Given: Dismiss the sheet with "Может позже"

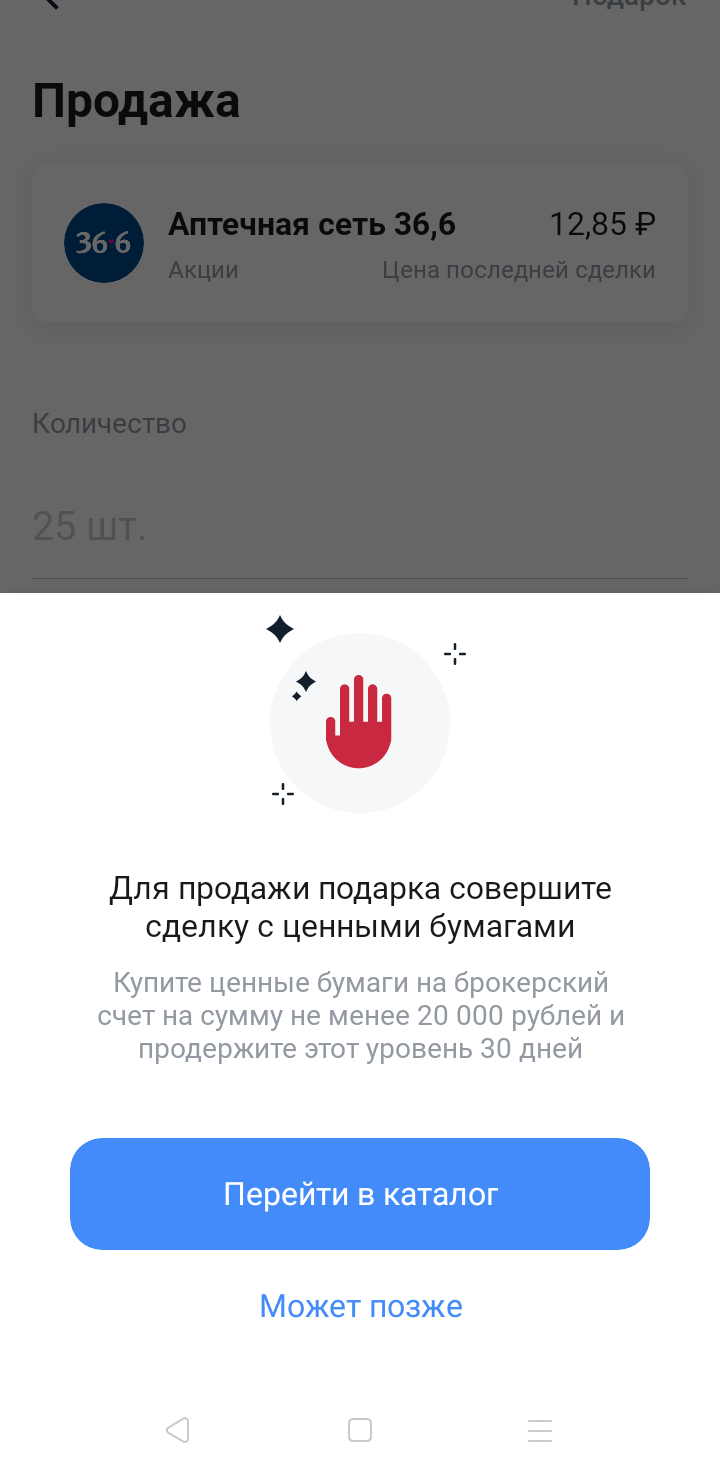Looking at the screenshot, I should (x=361, y=1306).
